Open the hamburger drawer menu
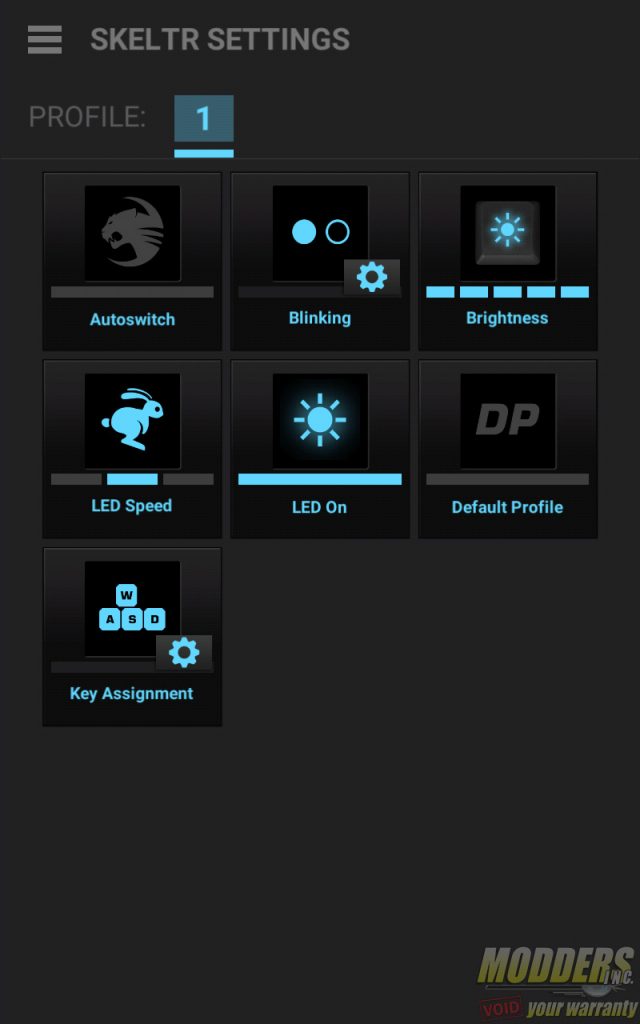Screen dimensions: 640x1024 pos(44,40)
